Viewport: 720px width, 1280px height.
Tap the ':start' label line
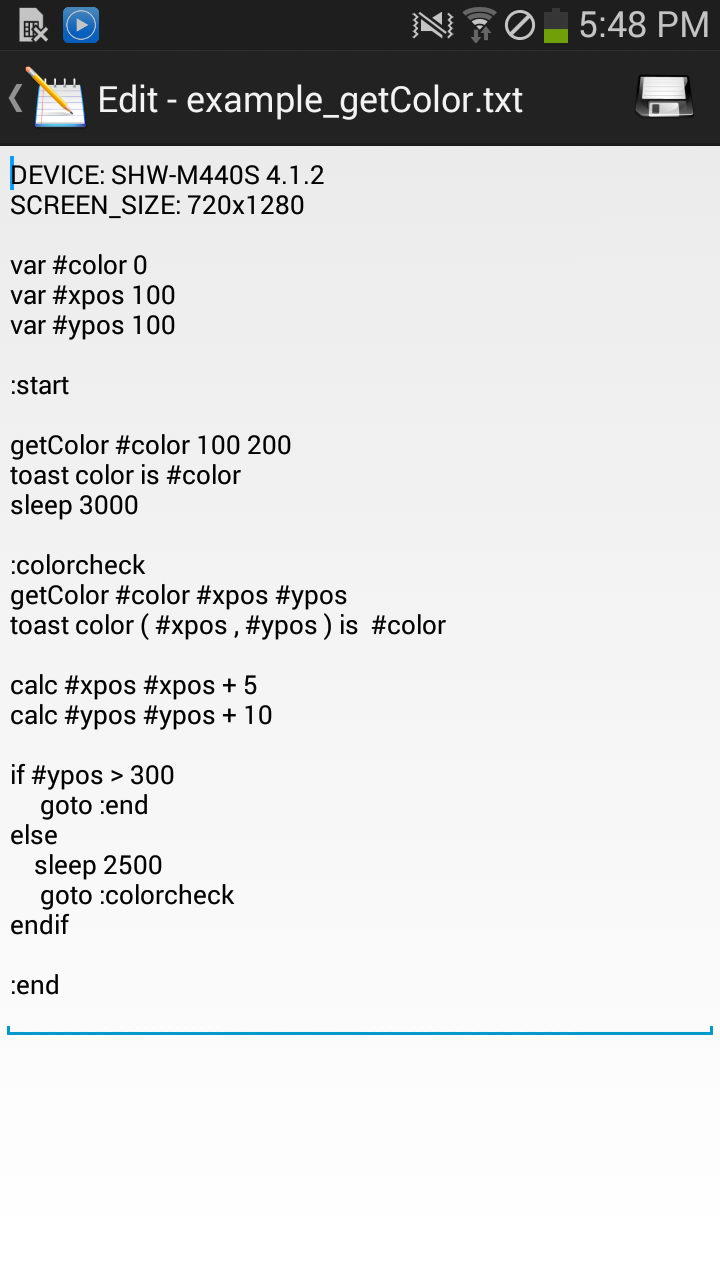[38, 385]
